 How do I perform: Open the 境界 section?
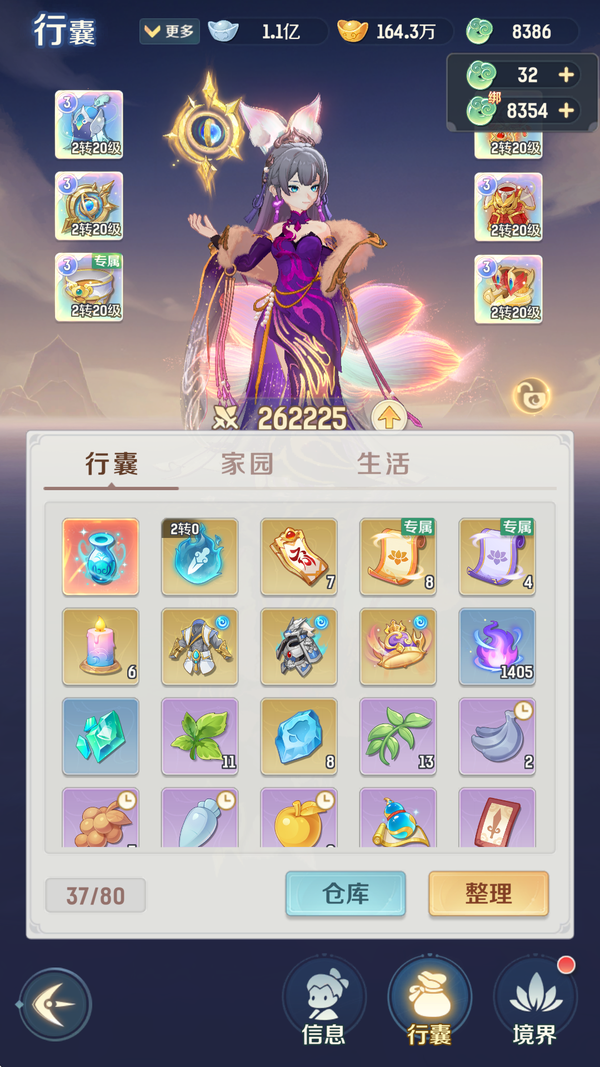click(534, 1001)
